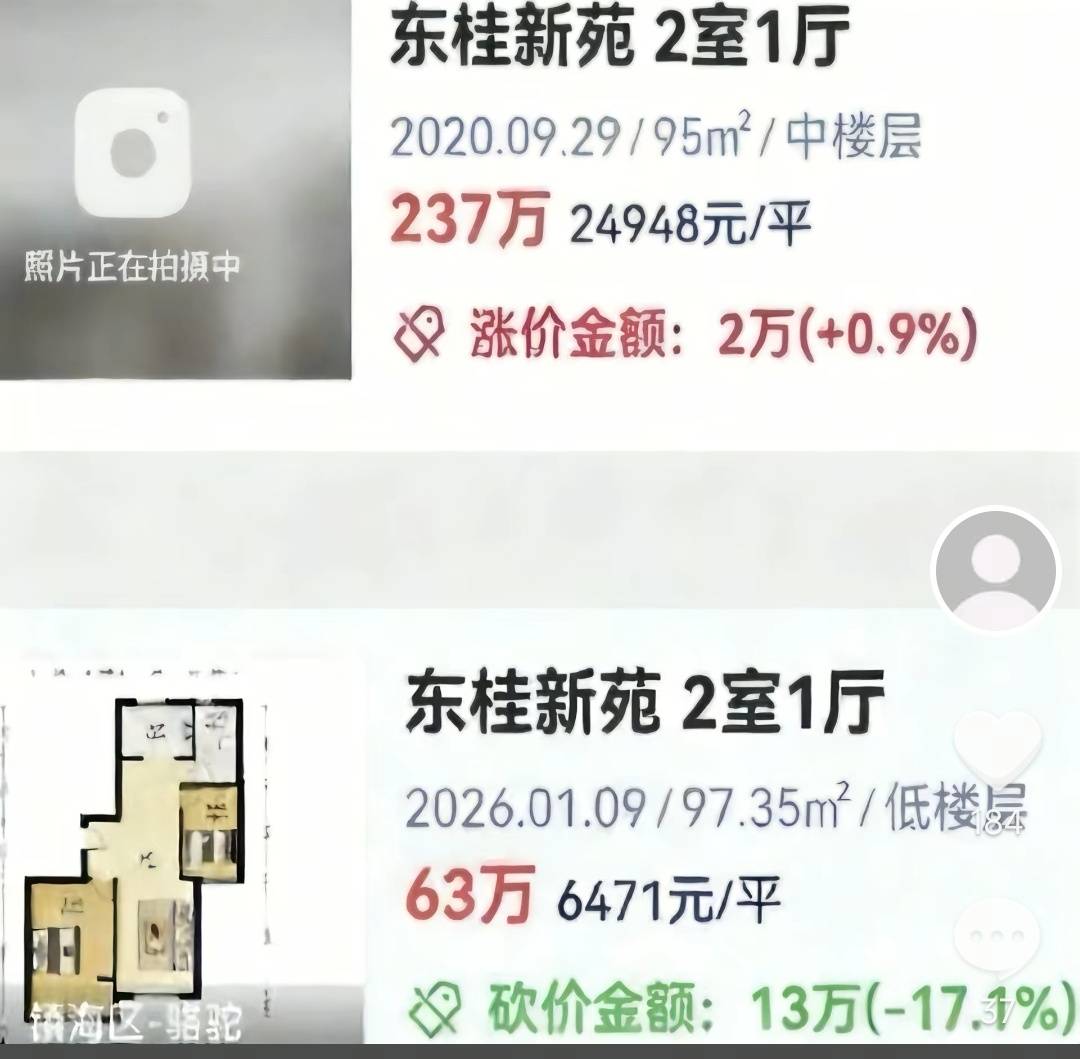Open the poster's profile avatar
This screenshot has height=1059, width=1080.
(x=994, y=570)
